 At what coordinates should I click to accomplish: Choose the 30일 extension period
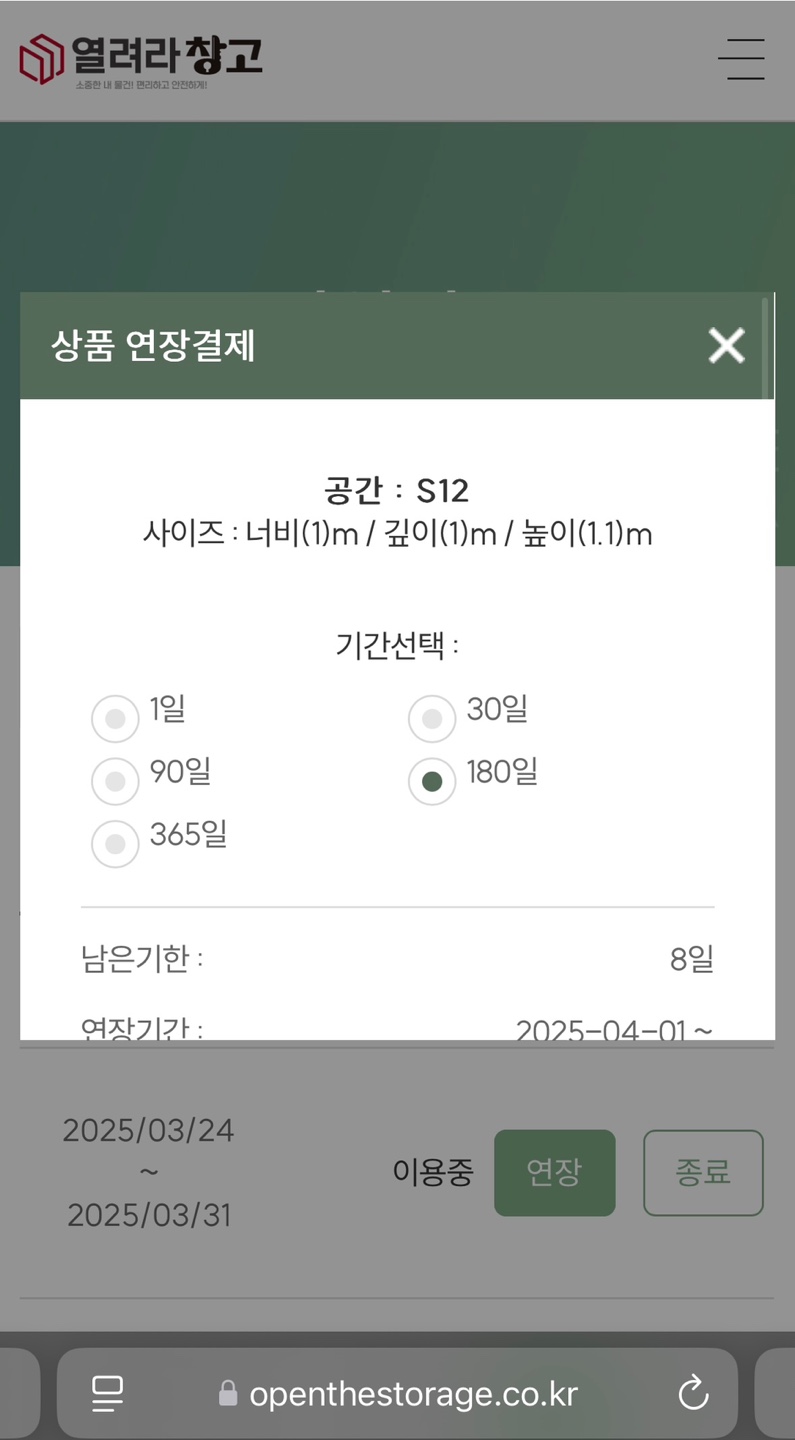(432, 718)
